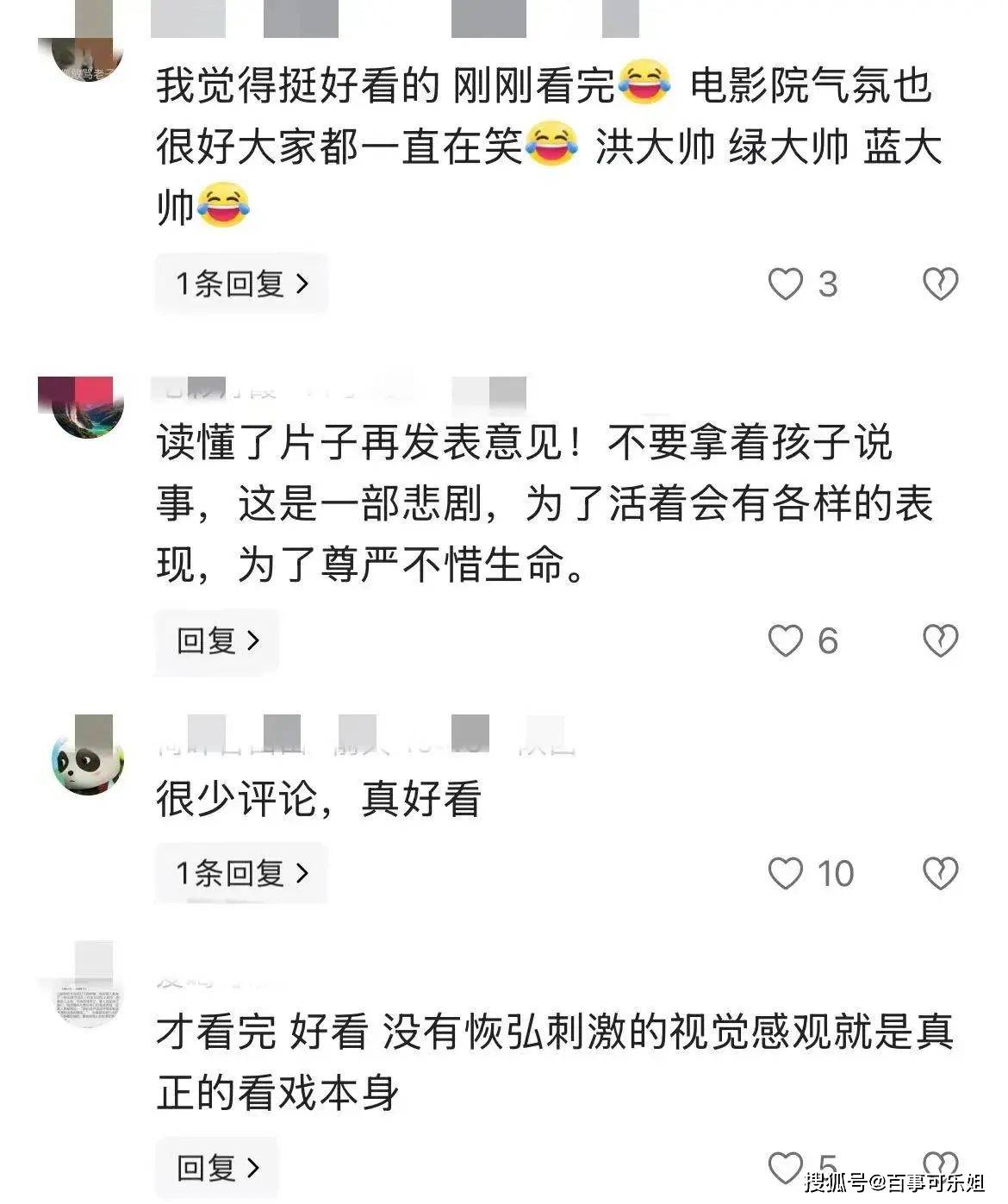
Task: Dislike the 很少评论,真好看 comment
Action: pyautogui.click(x=940, y=873)
